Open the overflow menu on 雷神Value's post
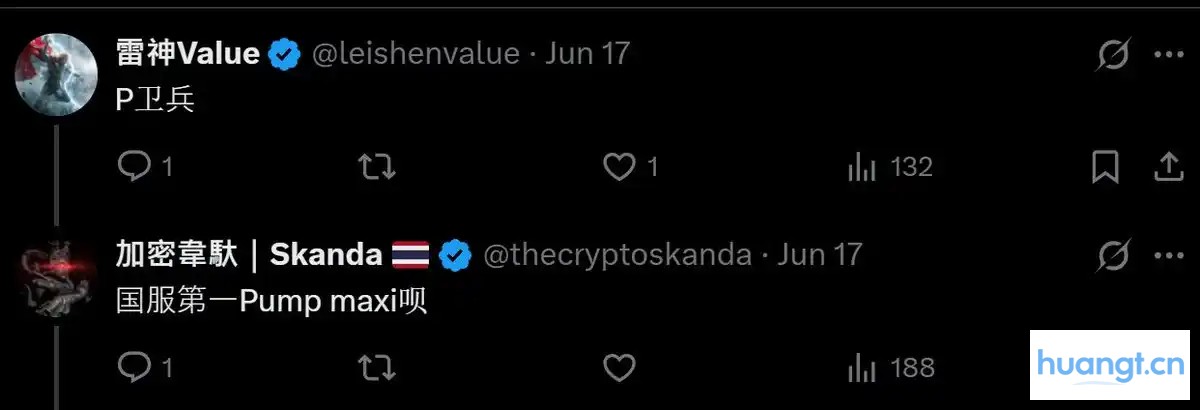The image size is (1200, 410). [1169, 54]
